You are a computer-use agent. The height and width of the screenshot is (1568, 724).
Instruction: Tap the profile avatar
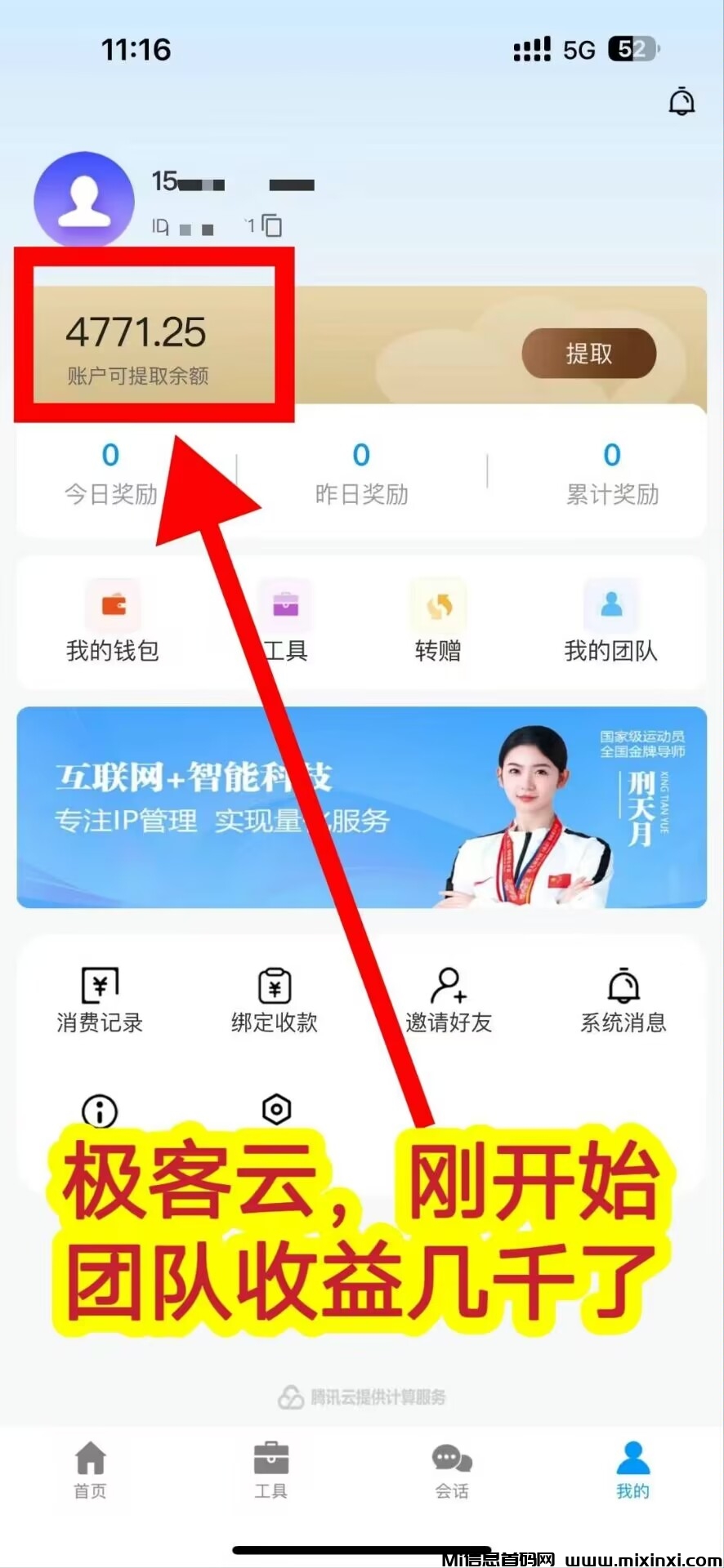pyautogui.click(x=83, y=198)
